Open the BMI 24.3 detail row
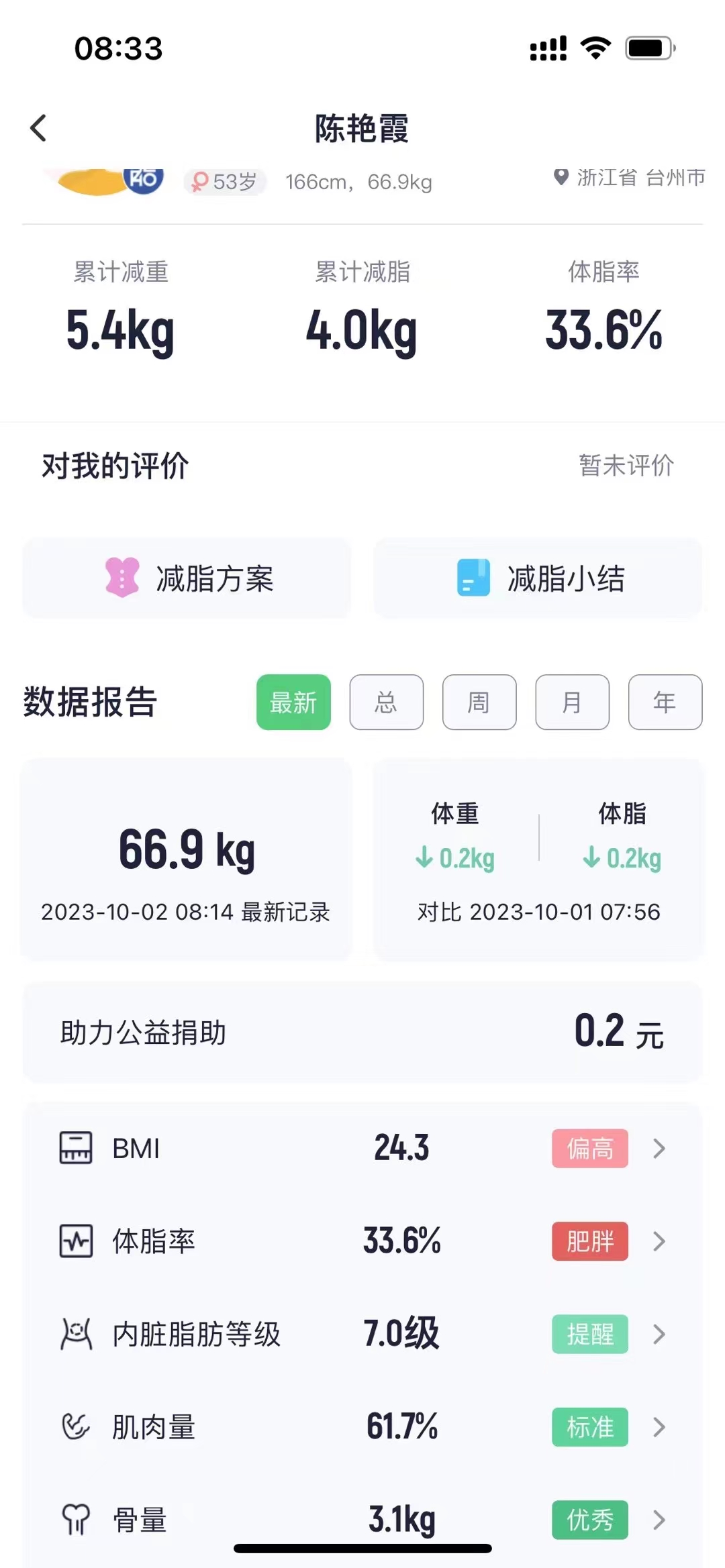 point(362,1148)
